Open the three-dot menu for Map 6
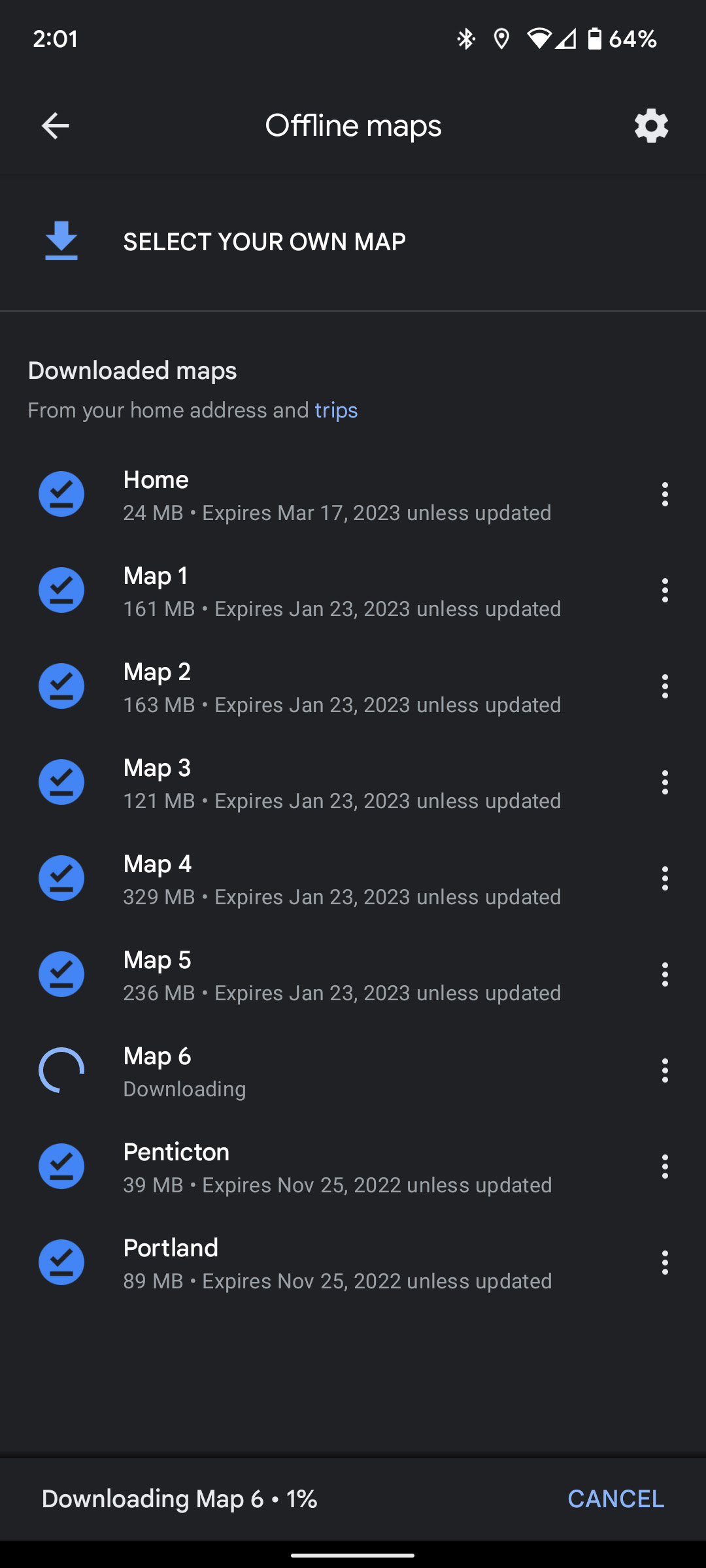This screenshot has width=706, height=1568. (x=665, y=1070)
